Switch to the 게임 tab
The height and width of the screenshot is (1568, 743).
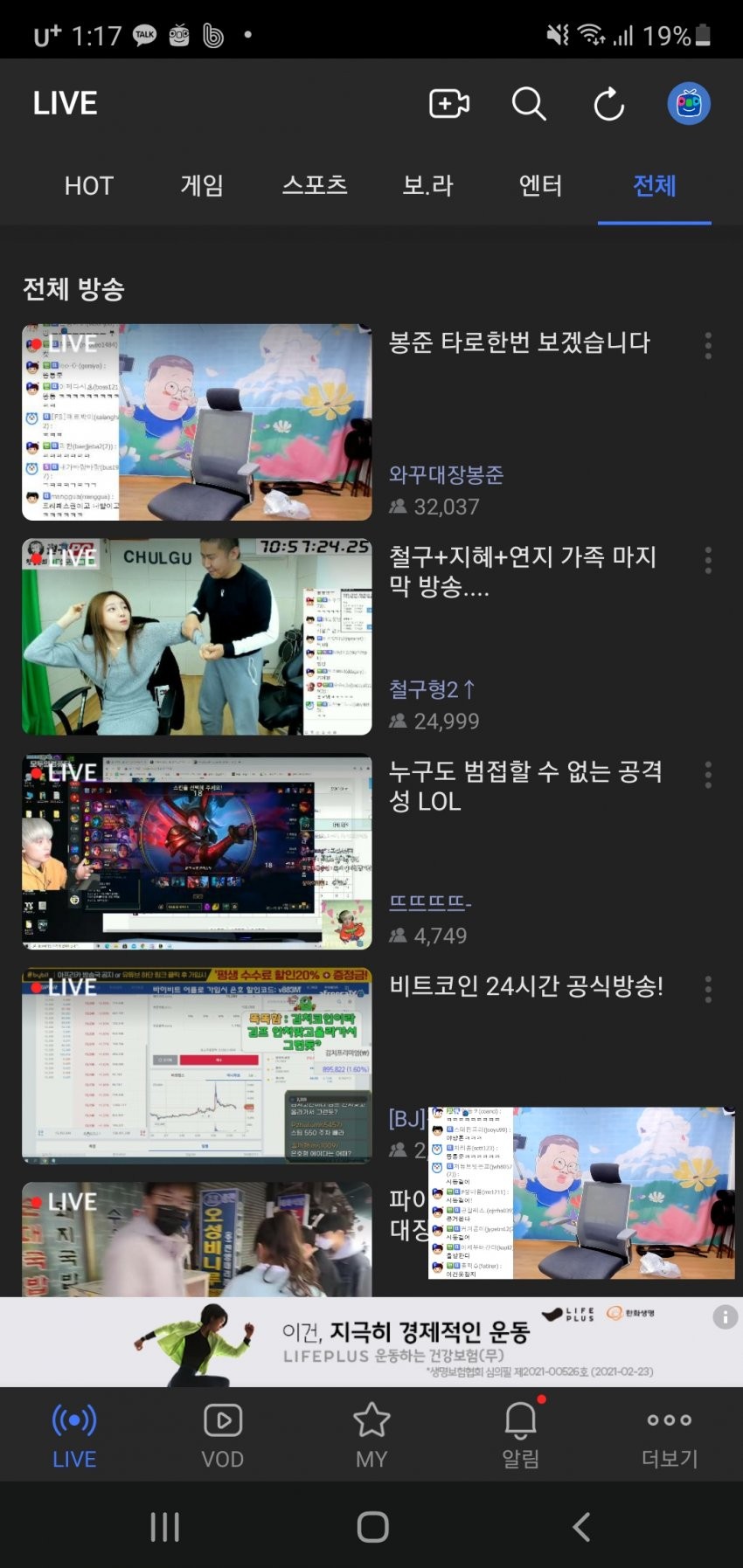[x=202, y=186]
